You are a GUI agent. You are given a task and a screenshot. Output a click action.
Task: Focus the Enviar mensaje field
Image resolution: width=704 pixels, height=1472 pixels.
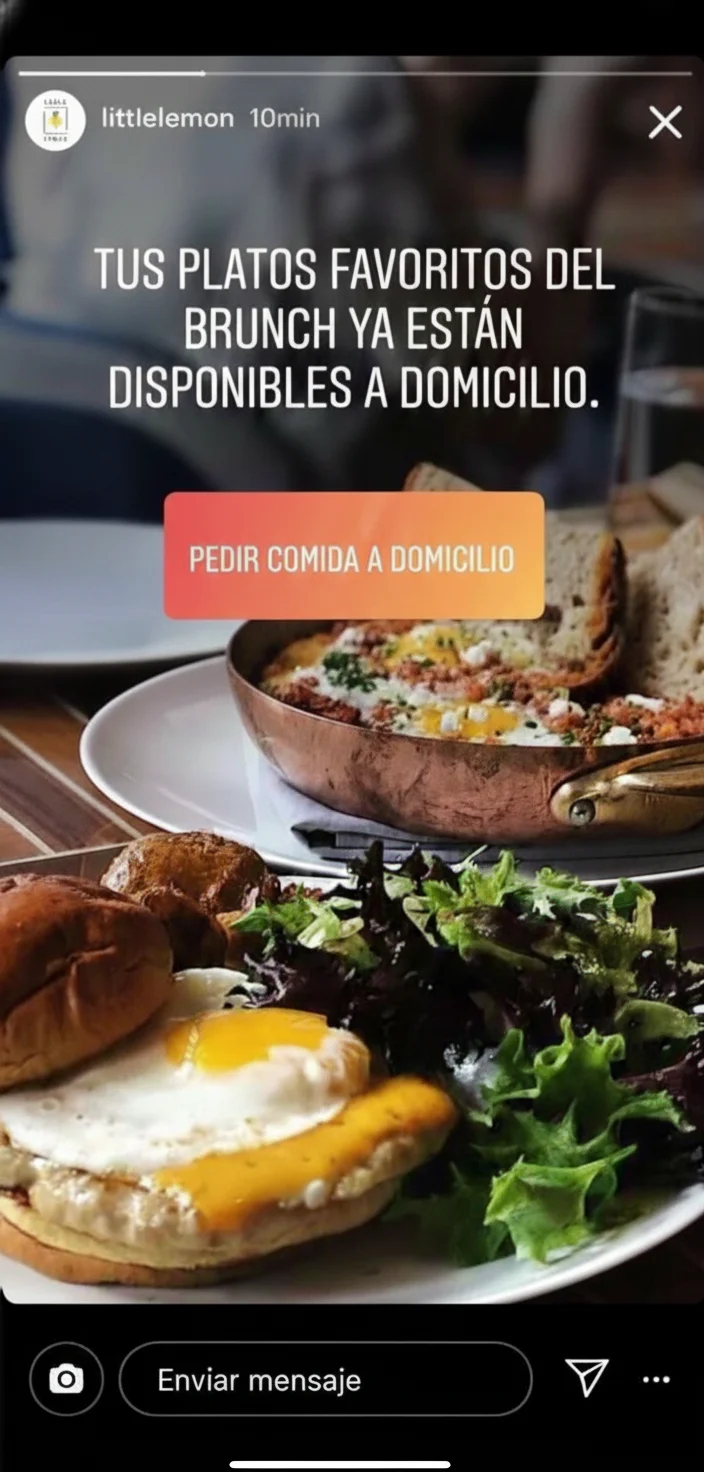325,1380
